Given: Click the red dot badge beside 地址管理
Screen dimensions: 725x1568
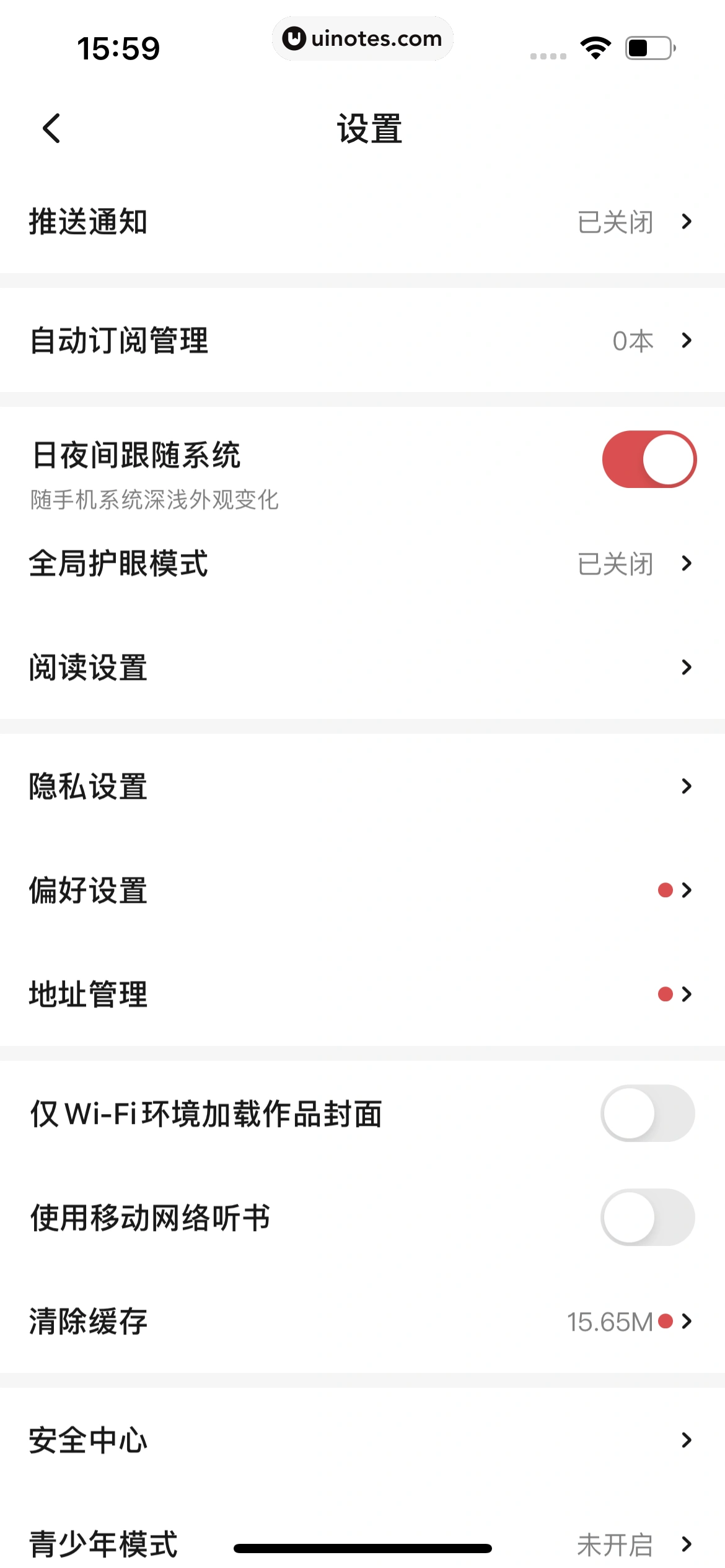Looking at the screenshot, I should click(x=666, y=995).
